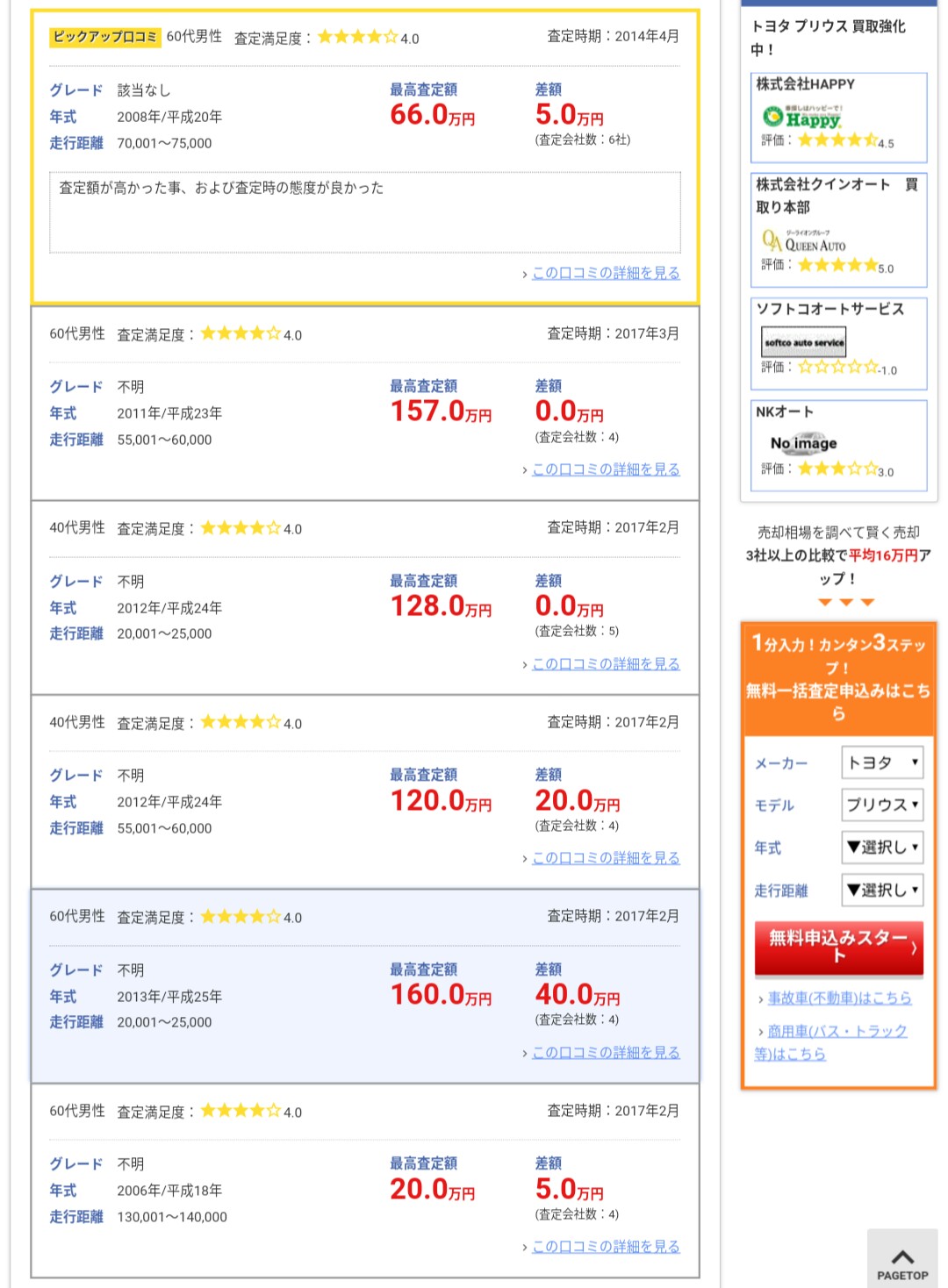The height and width of the screenshot is (1288, 948).
Task: Open the 走行距離 selection dropdown
Action: coord(881,891)
